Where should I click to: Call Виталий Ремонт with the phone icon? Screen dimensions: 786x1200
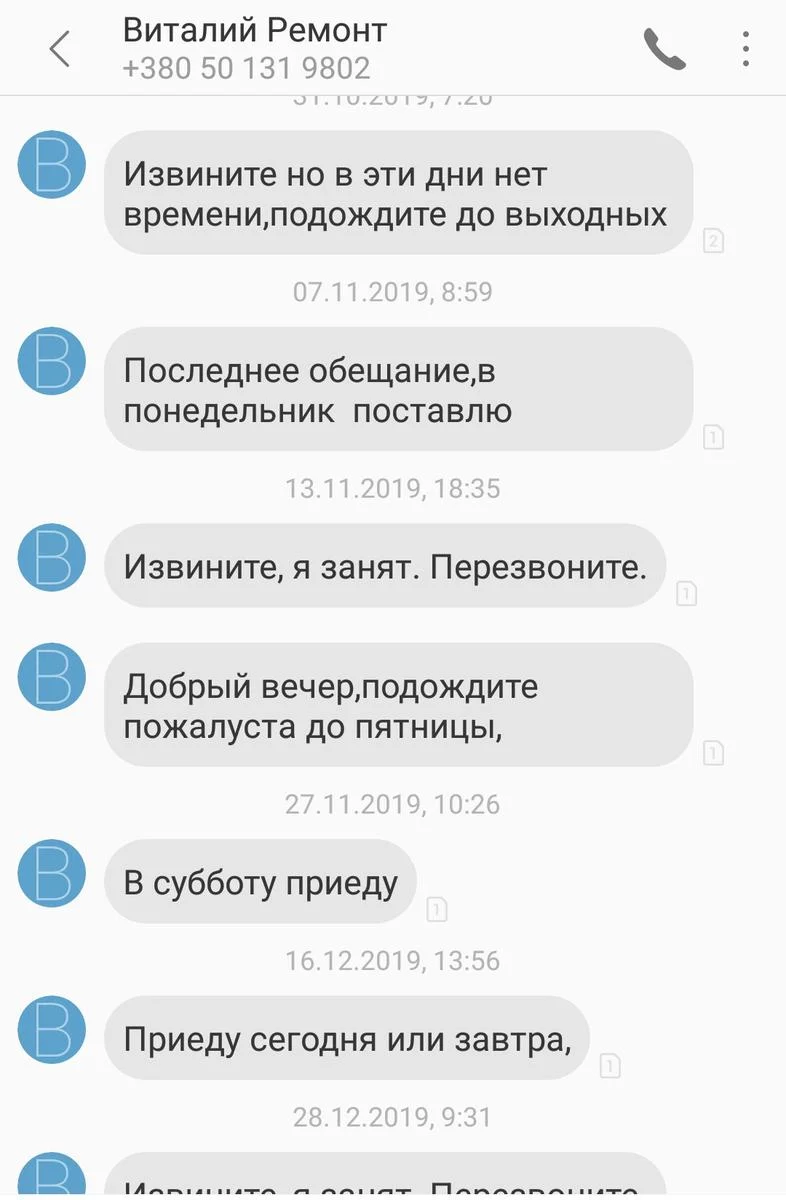click(x=664, y=49)
